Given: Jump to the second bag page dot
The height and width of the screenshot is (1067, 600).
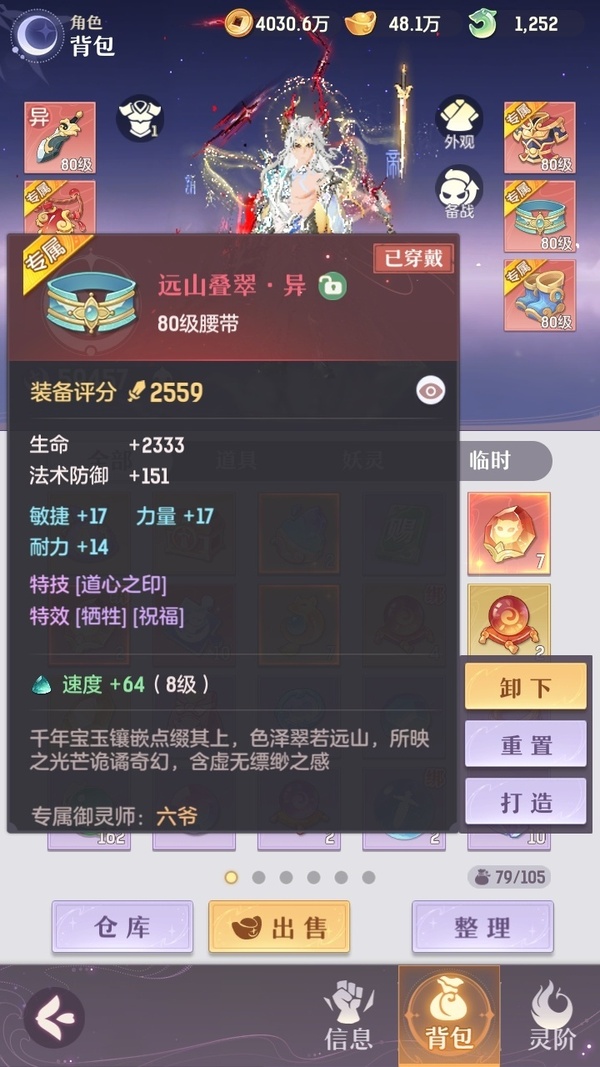Looking at the screenshot, I should (259, 877).
